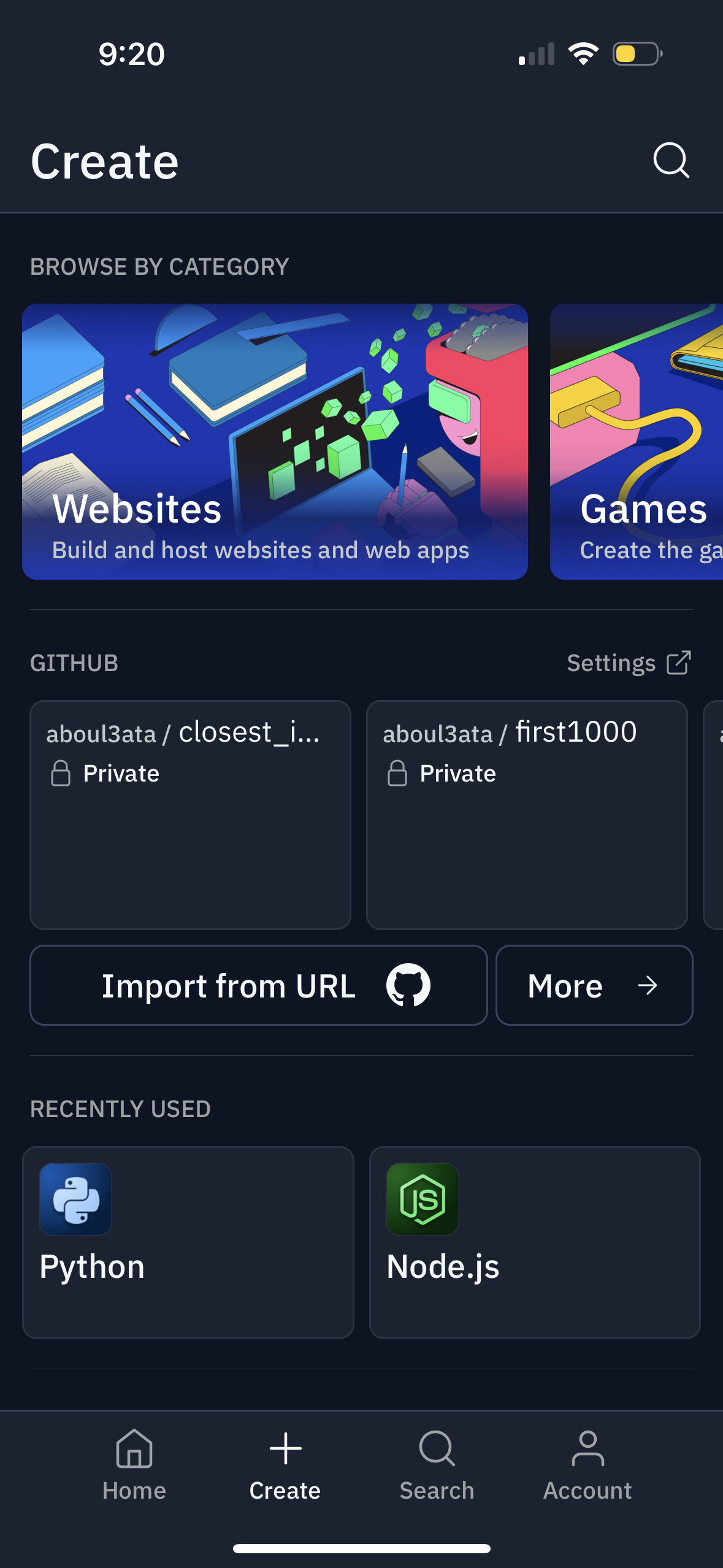
Task: Tap the search magnifier icon in header
Action: [x=671, y=161]
